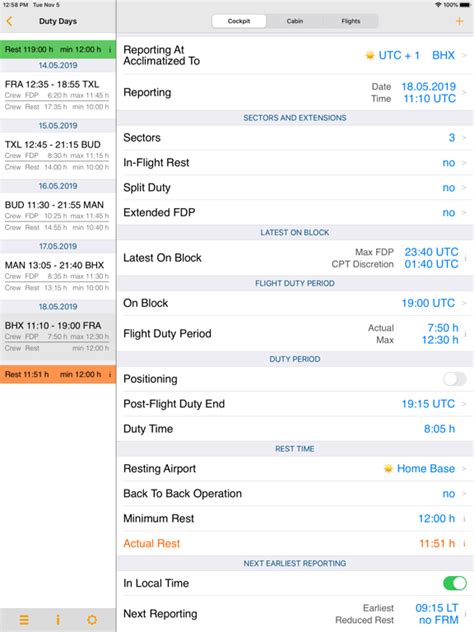Change the number of Sectors

coord(295,138)
